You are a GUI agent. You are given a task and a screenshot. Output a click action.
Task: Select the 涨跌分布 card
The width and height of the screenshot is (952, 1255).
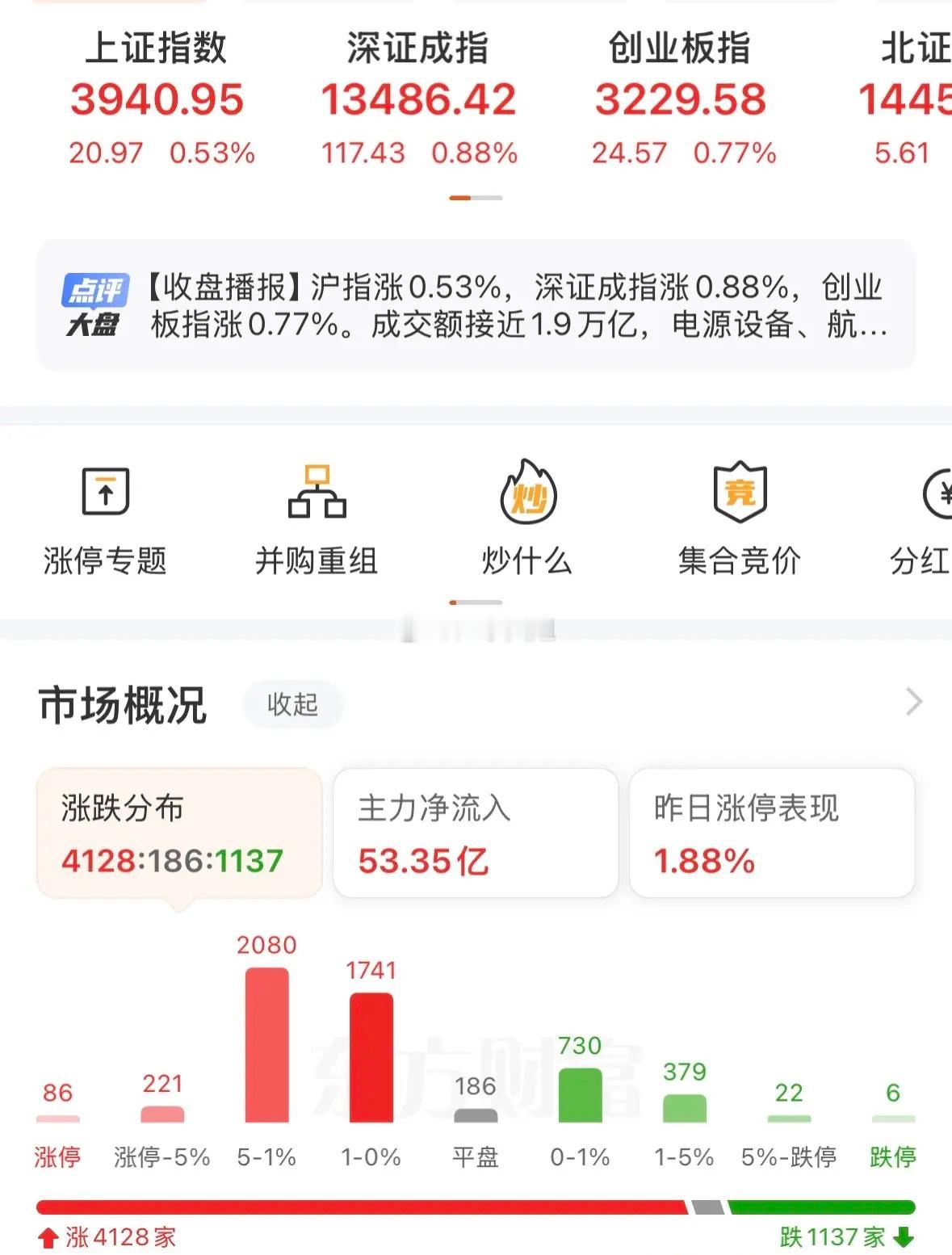click(178, 832)
